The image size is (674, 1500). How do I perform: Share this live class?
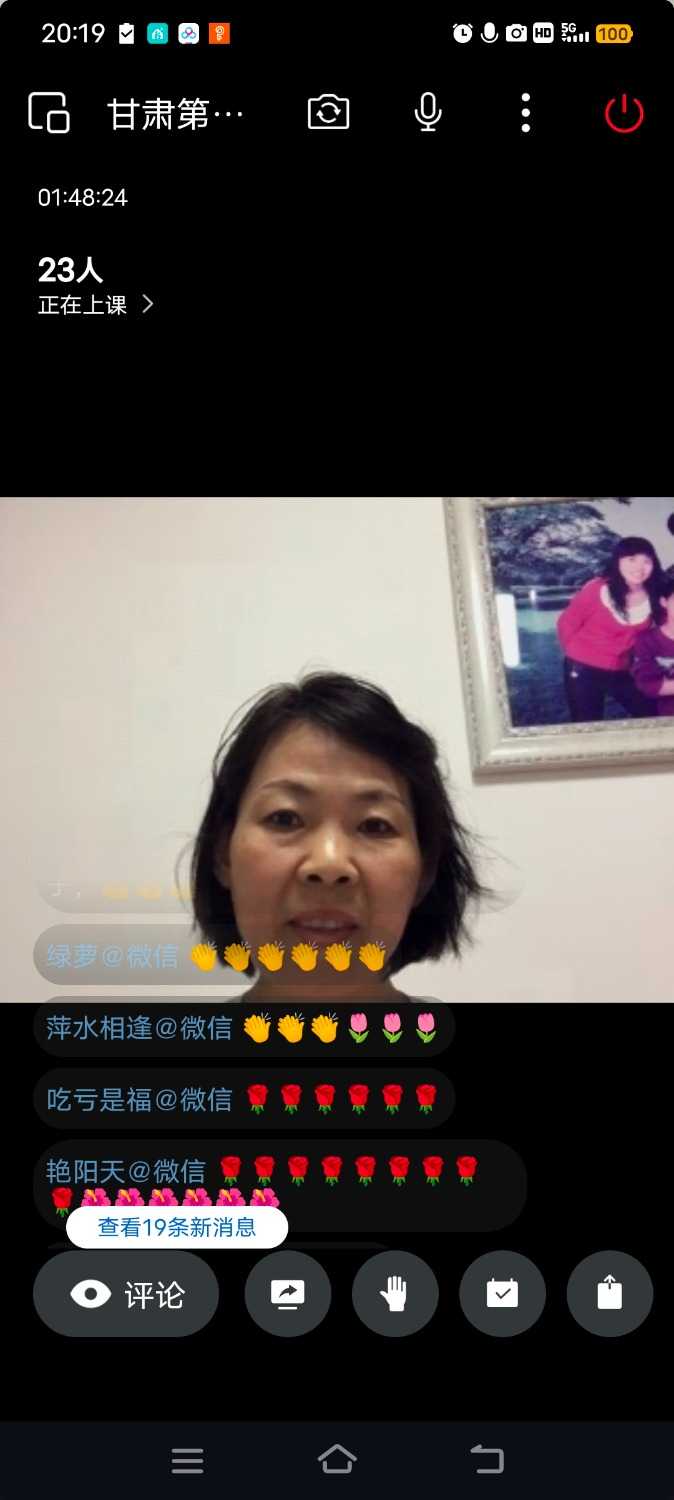[609, 1294]
